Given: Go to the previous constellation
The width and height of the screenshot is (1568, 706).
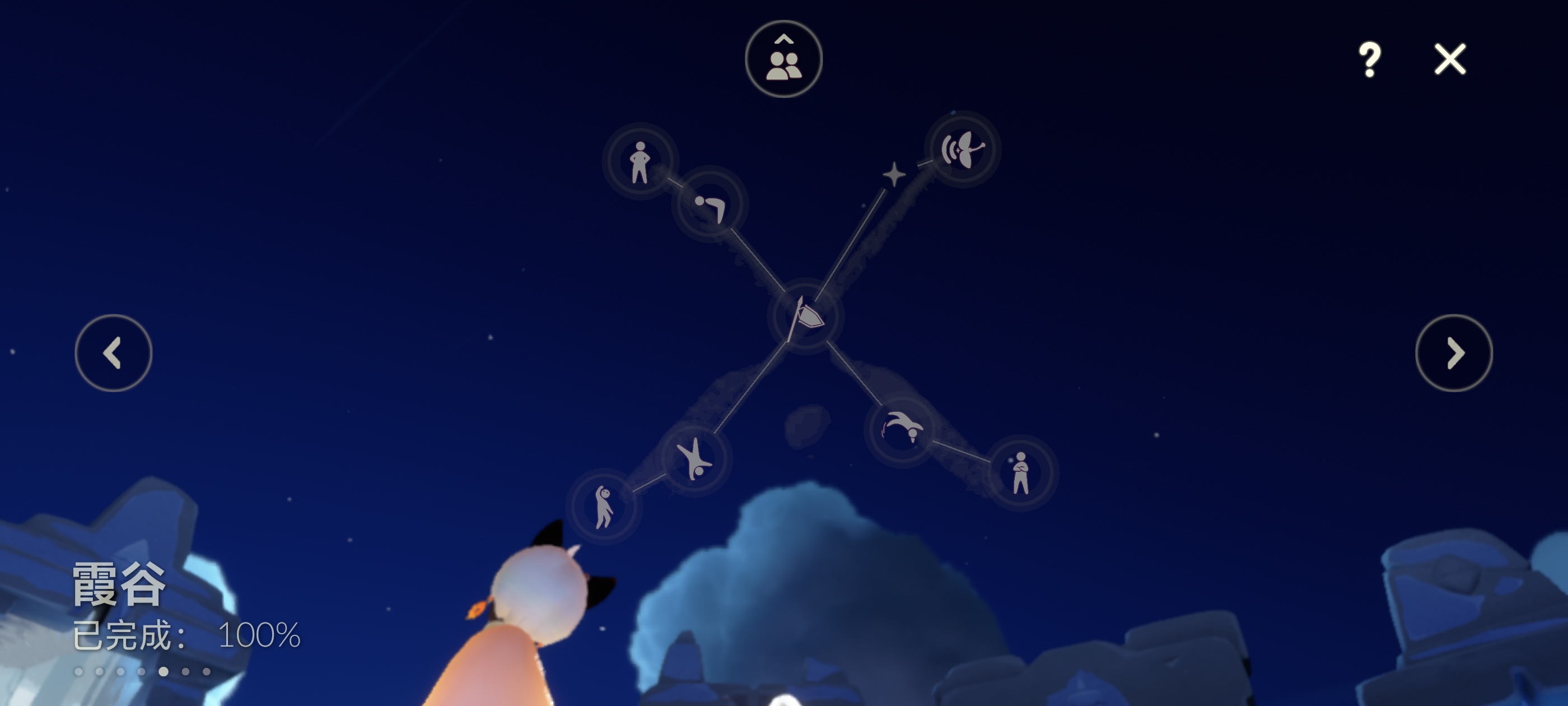Looking at the screenshot, I should [113, 352].
